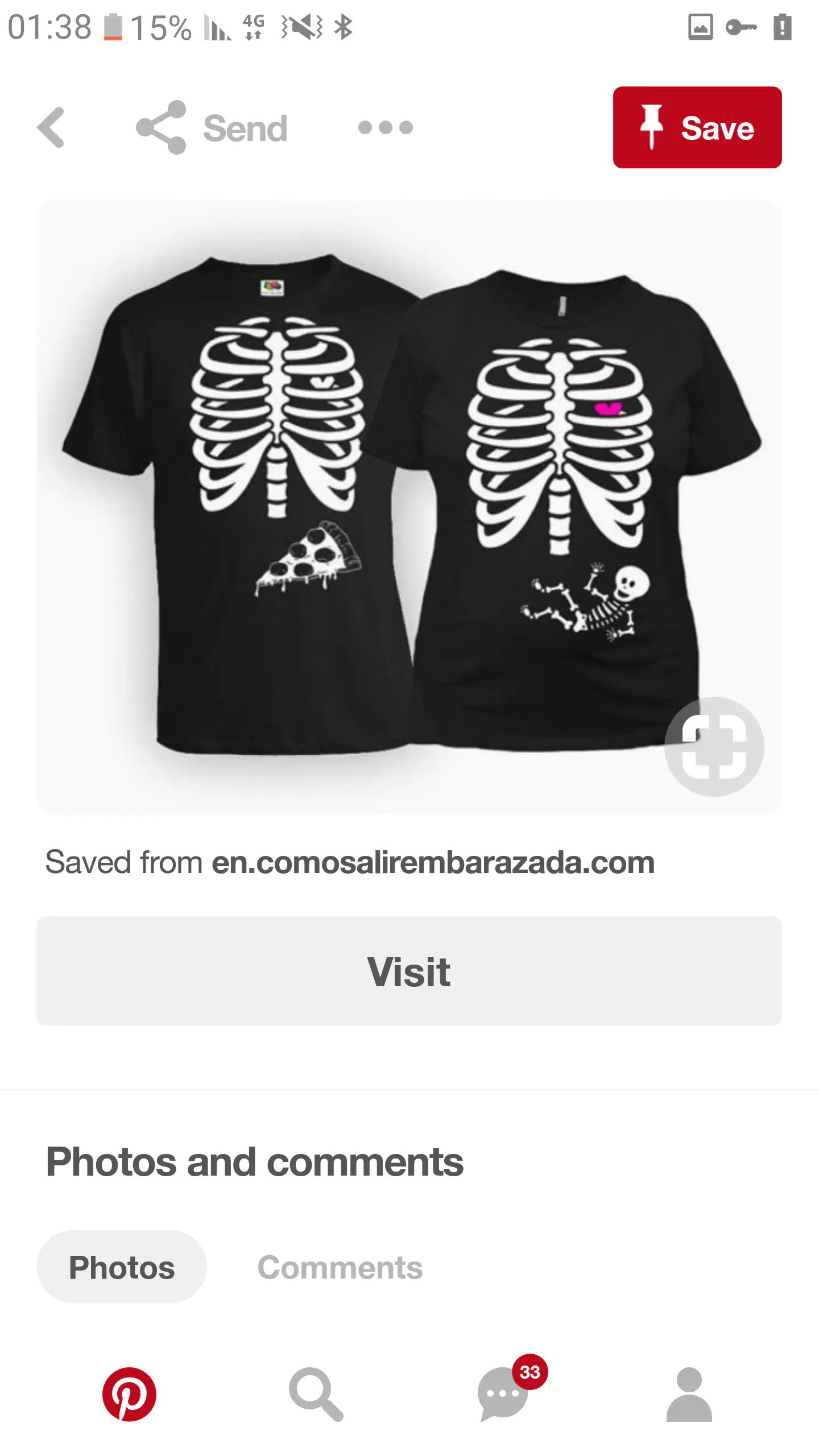Tap the visual search icon on image

pos(714,746)
